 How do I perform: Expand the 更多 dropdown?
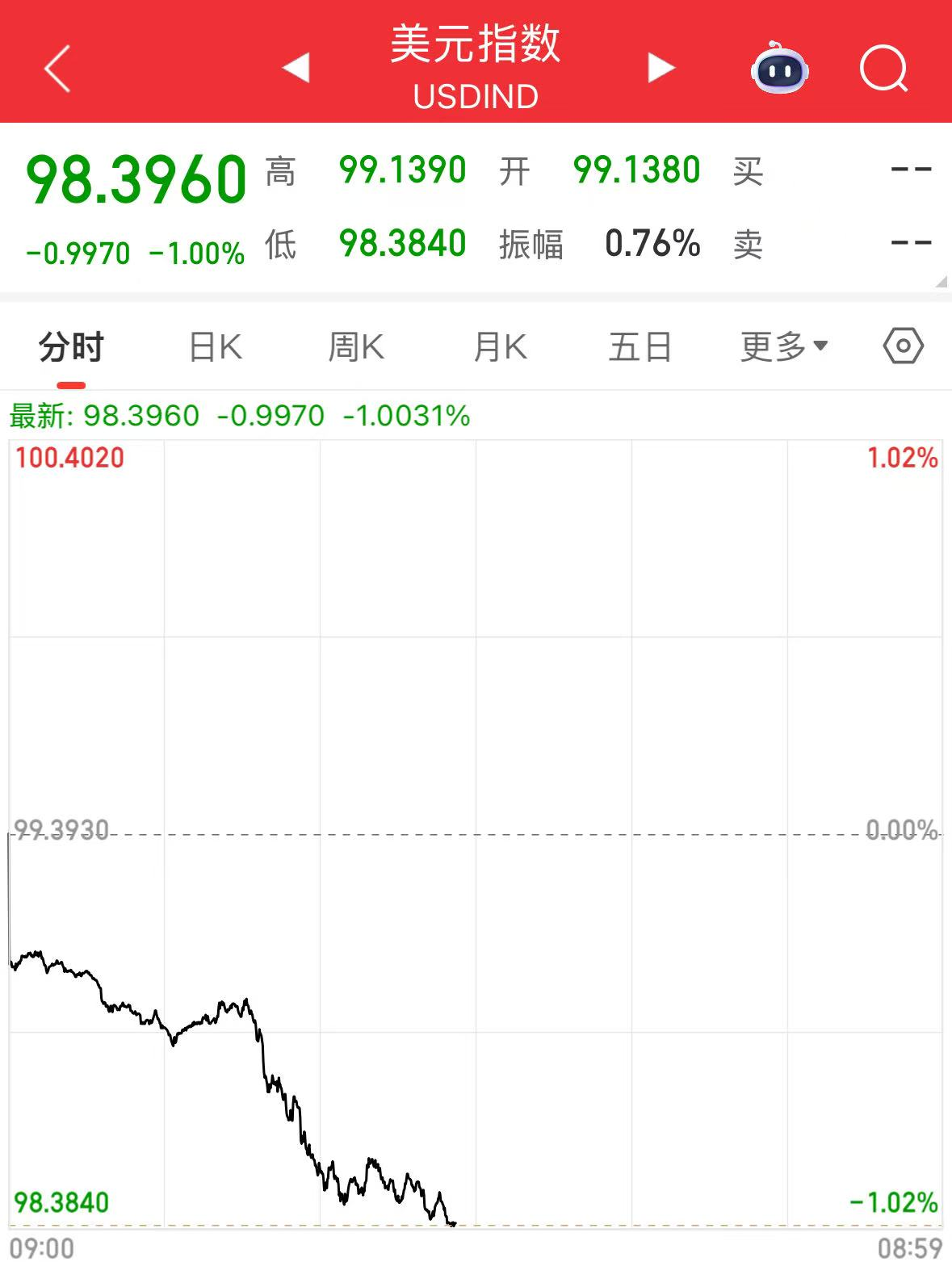click(x=783, y=348)
